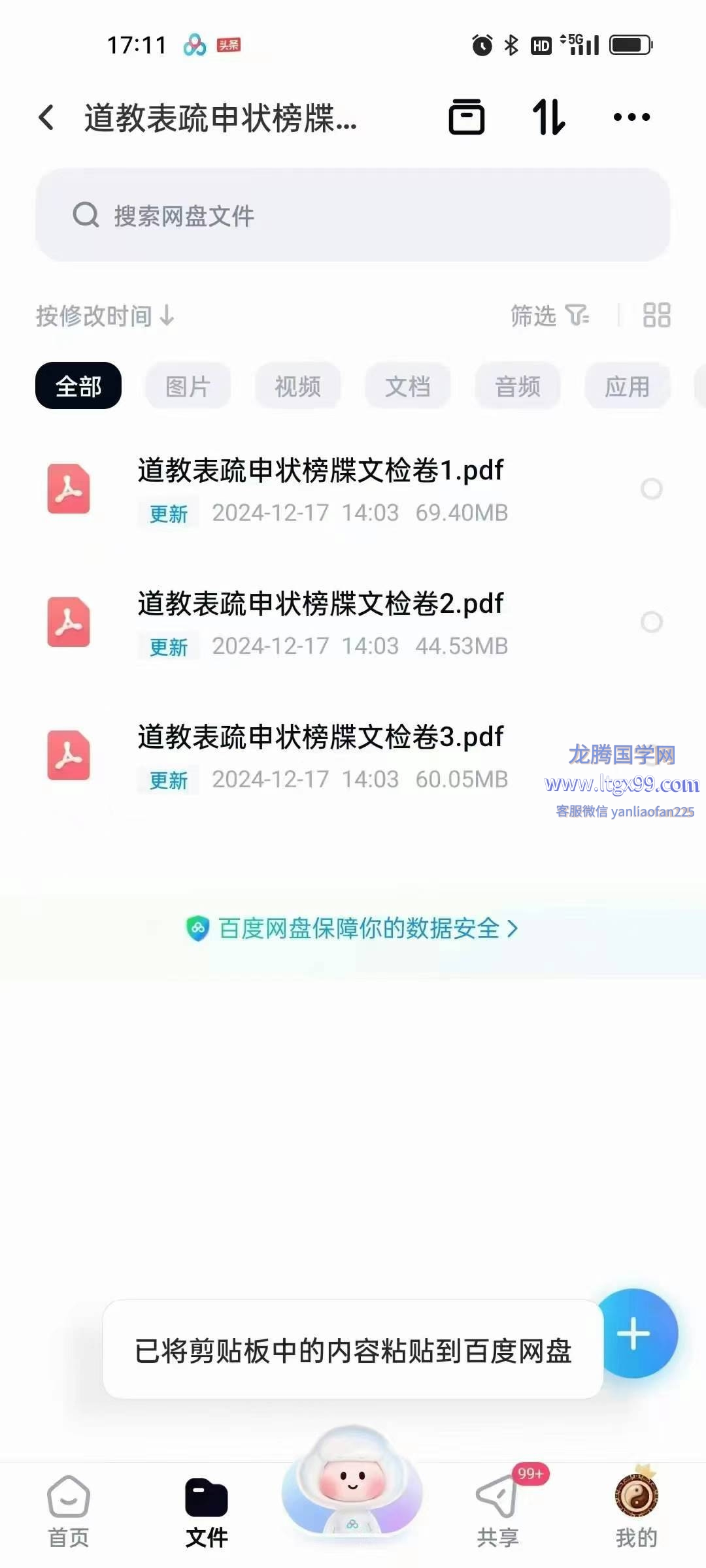The height and width of the screenshot is (1568, 706).
Task: Tap the blue plus add button
Action: [635, 1334]
